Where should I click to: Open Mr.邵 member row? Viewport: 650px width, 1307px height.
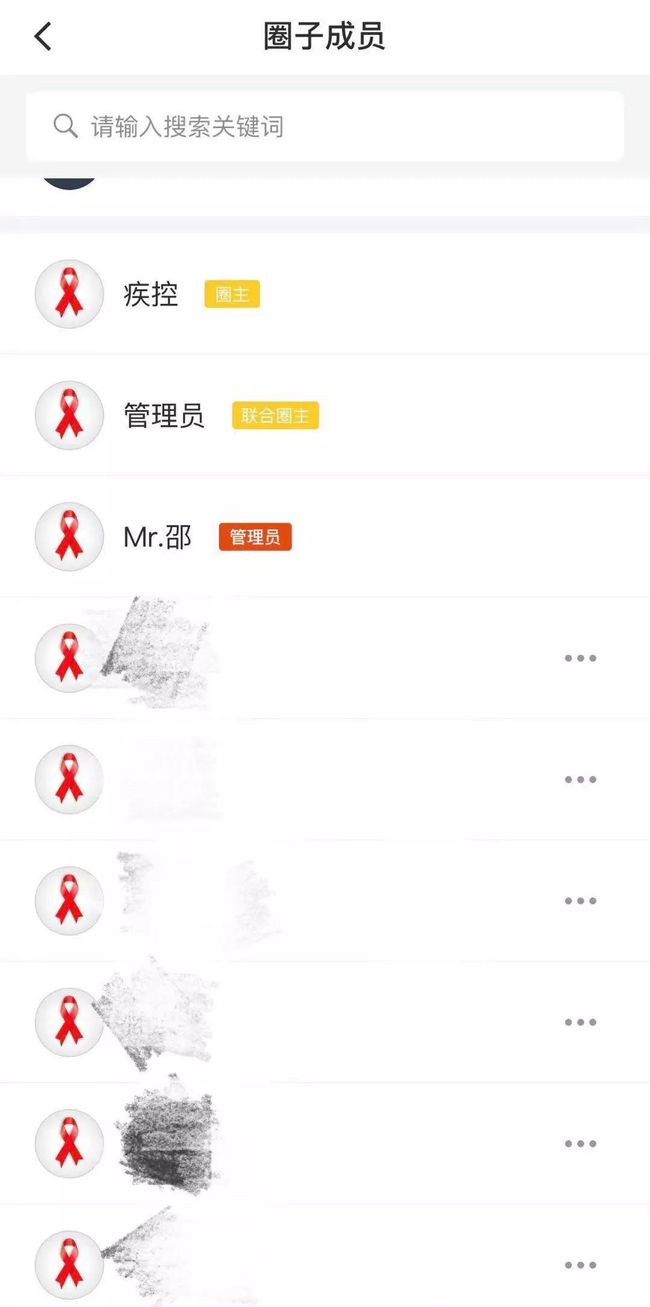click(x=325, y=537)
